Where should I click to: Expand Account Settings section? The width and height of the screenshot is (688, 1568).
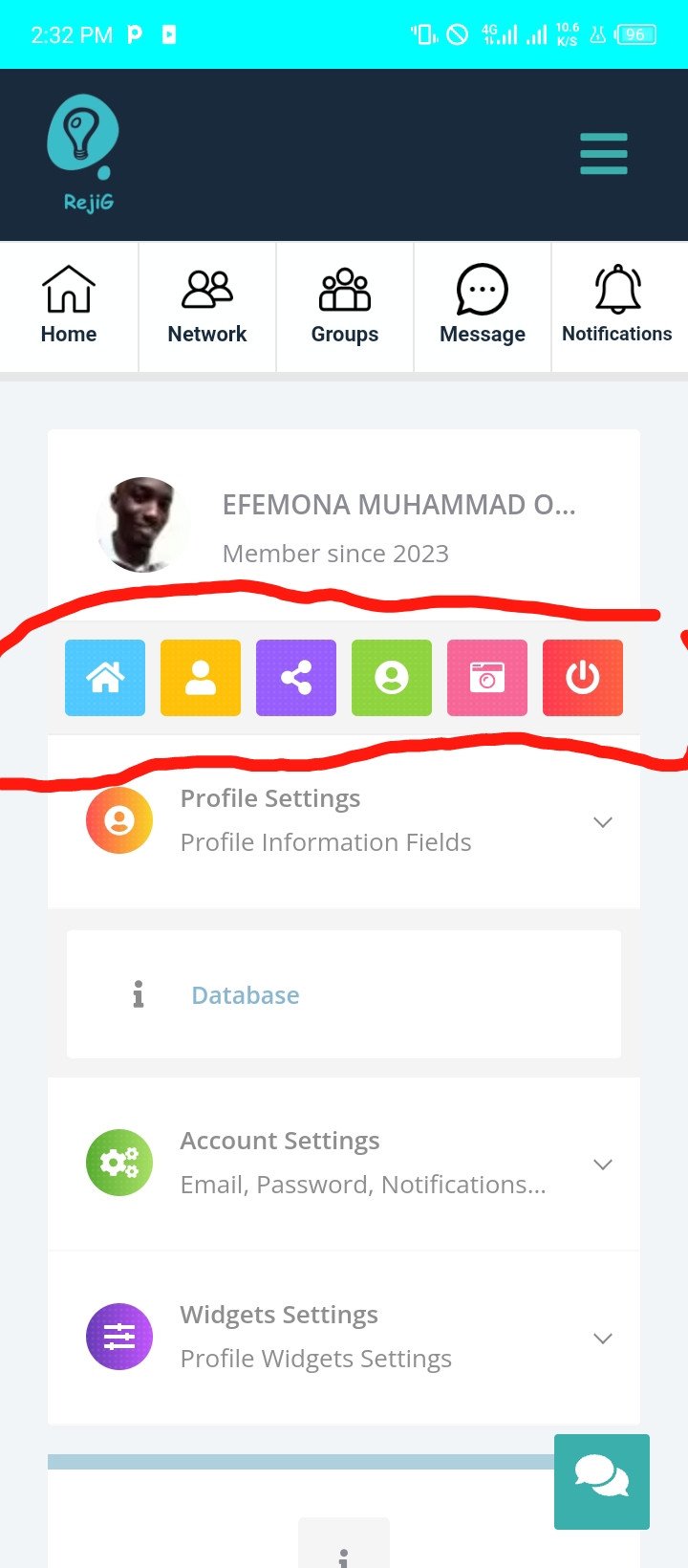click(344, 1164)
